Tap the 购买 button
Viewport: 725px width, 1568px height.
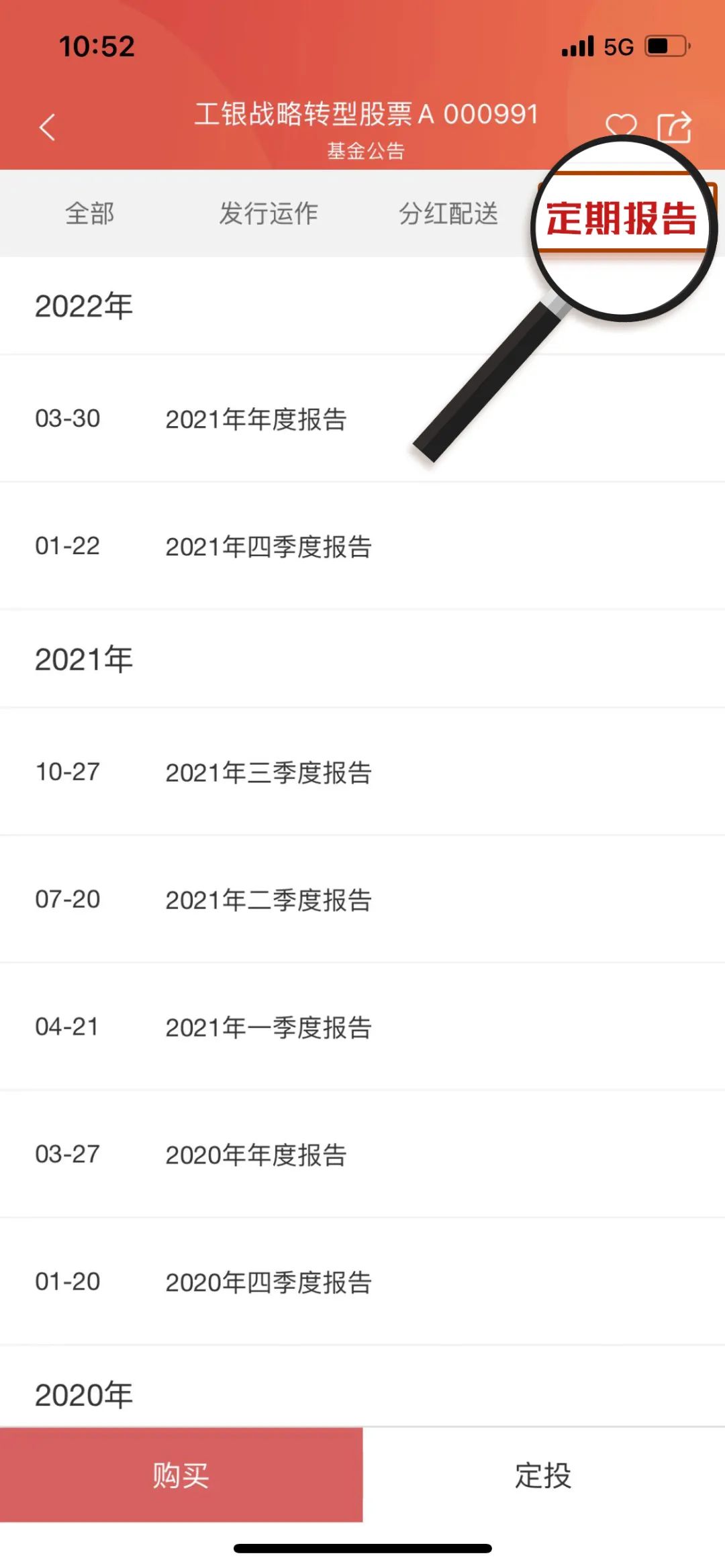click(181, 1475)
